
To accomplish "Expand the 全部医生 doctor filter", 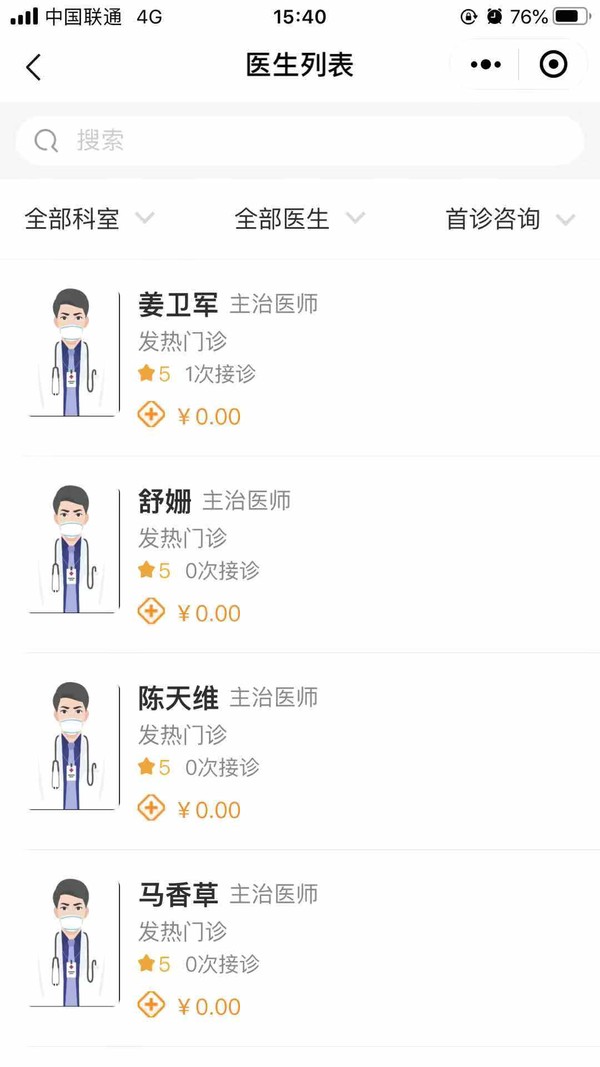I will pos(299,219).
